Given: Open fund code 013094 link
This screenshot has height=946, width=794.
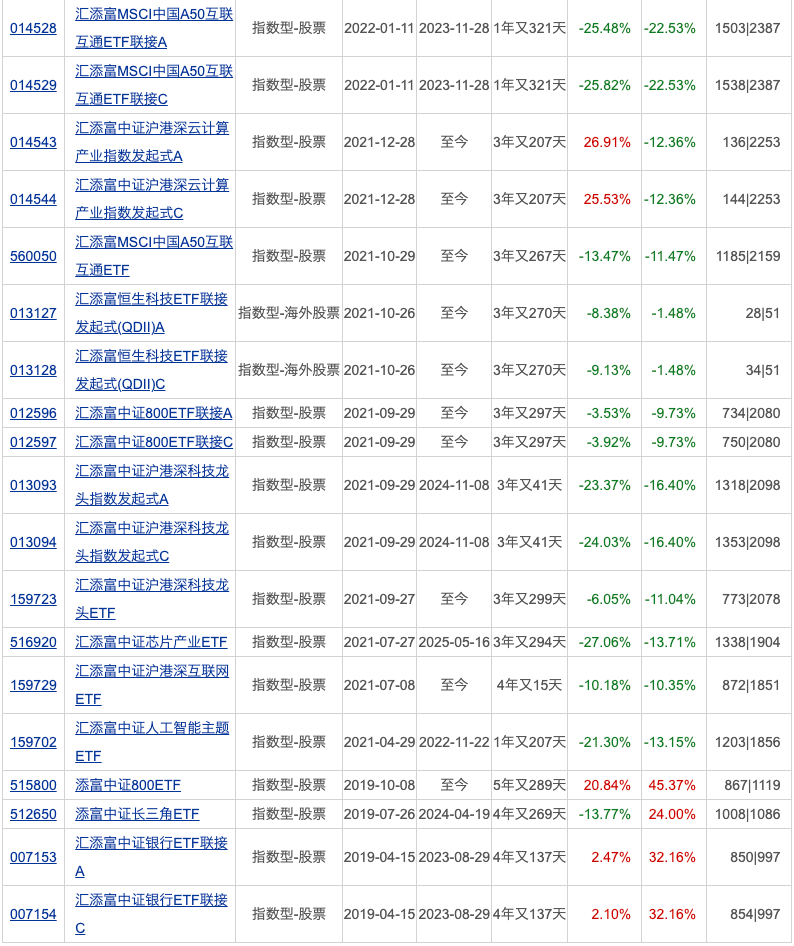Looking at the screenshot, I should (33, 542).
